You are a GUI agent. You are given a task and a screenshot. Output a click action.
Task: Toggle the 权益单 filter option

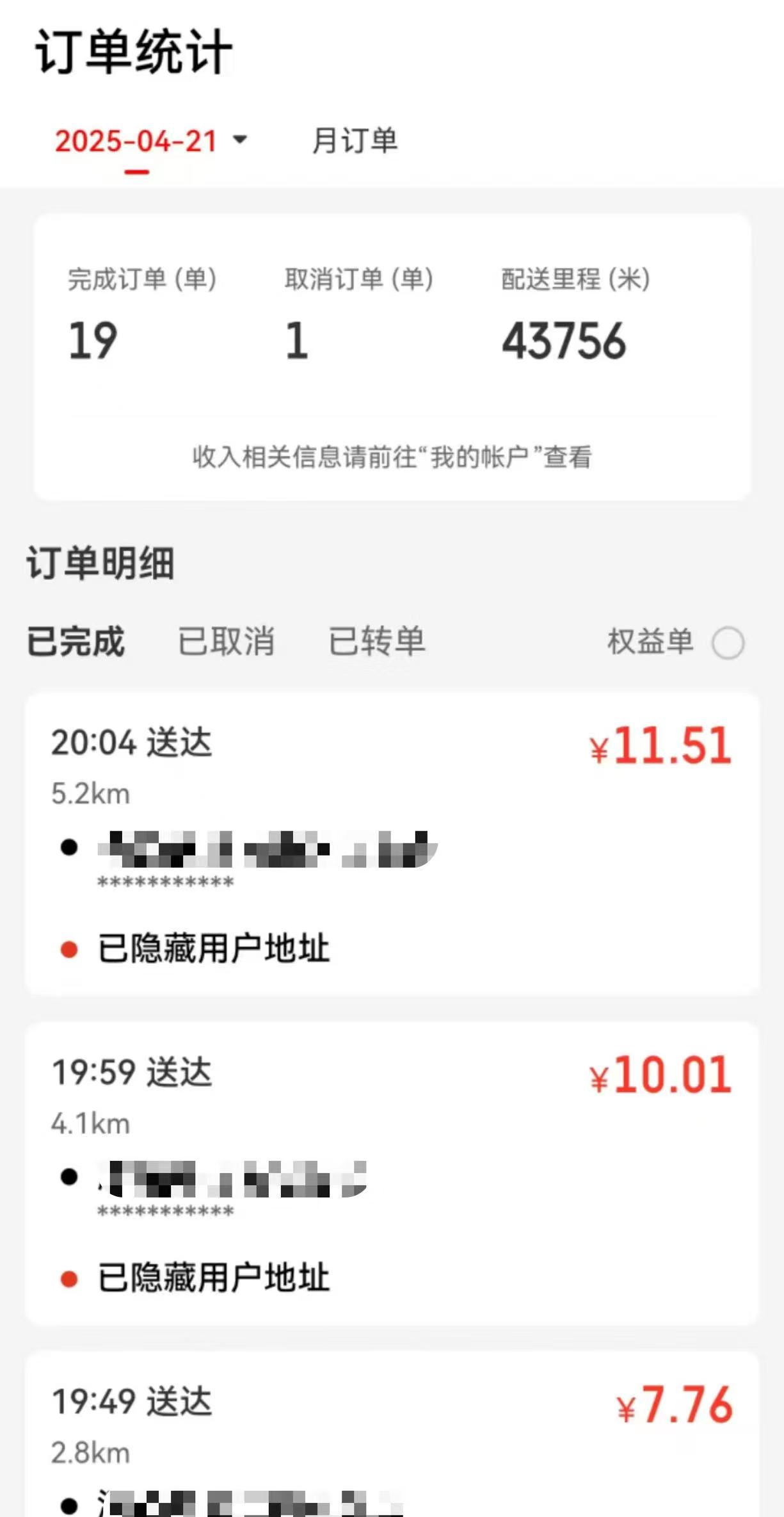[728, 643]
